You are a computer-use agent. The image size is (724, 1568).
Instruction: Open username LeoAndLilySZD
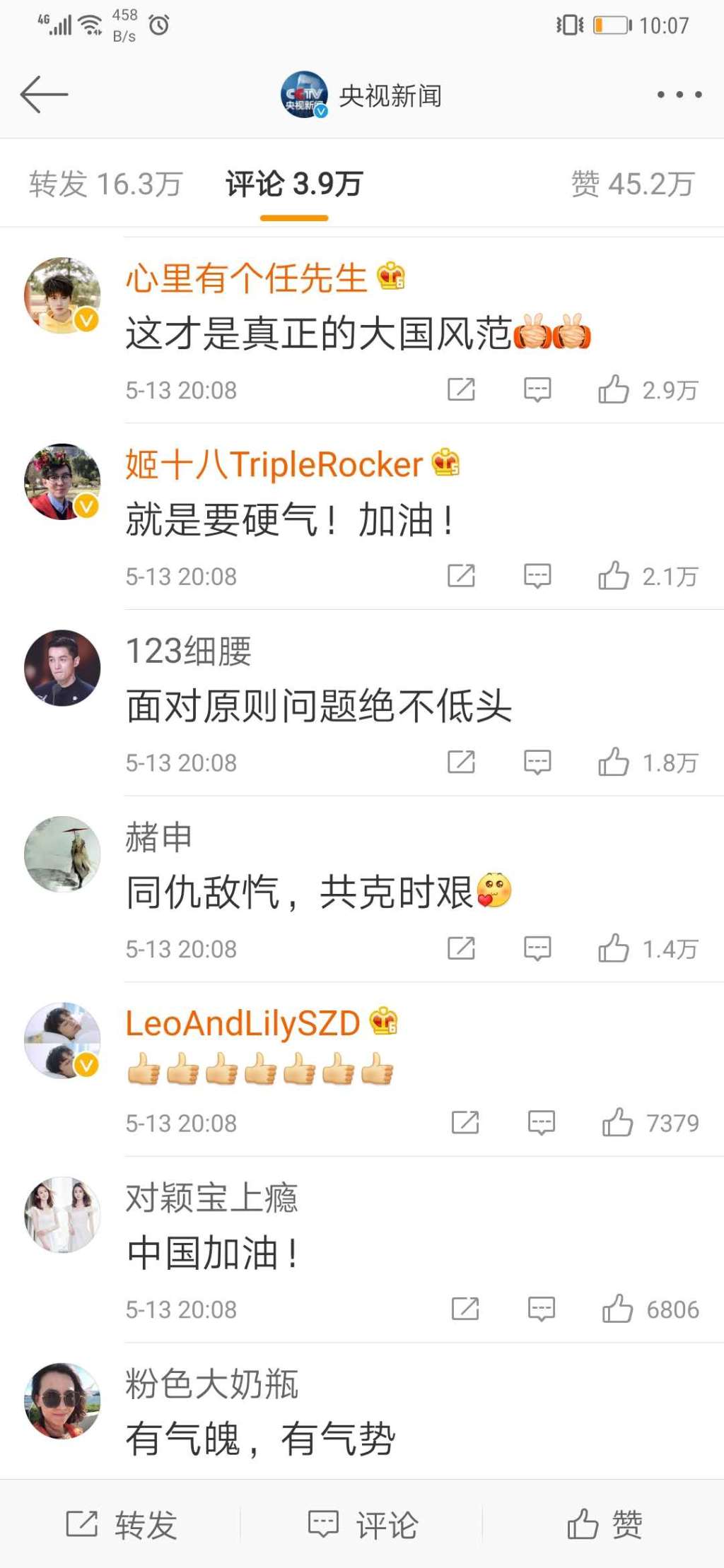click(x=243, y=1023)
